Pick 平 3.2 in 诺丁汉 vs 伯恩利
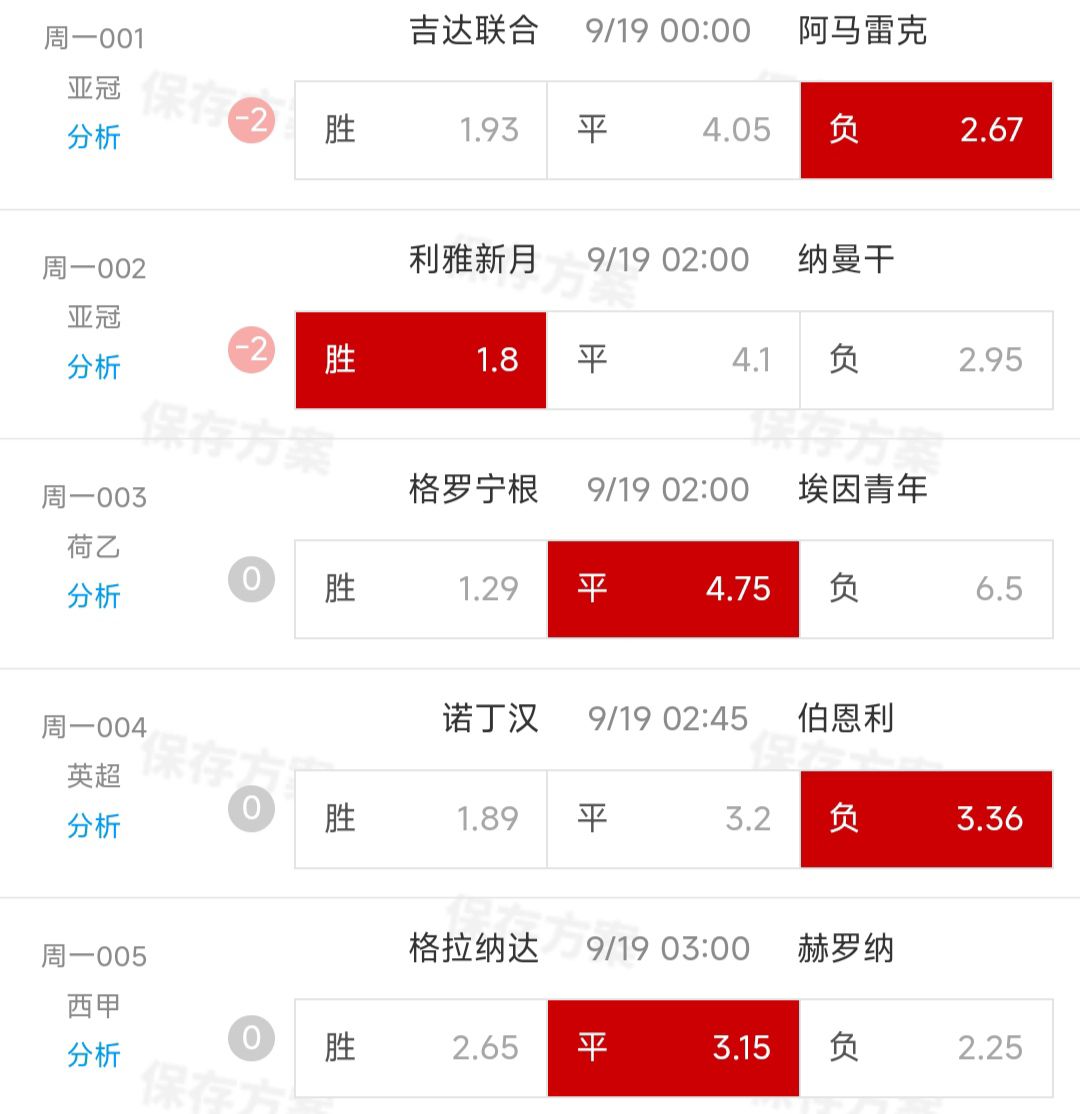Viewport: 1080px width, 1114px height. [x=673, y=819]
